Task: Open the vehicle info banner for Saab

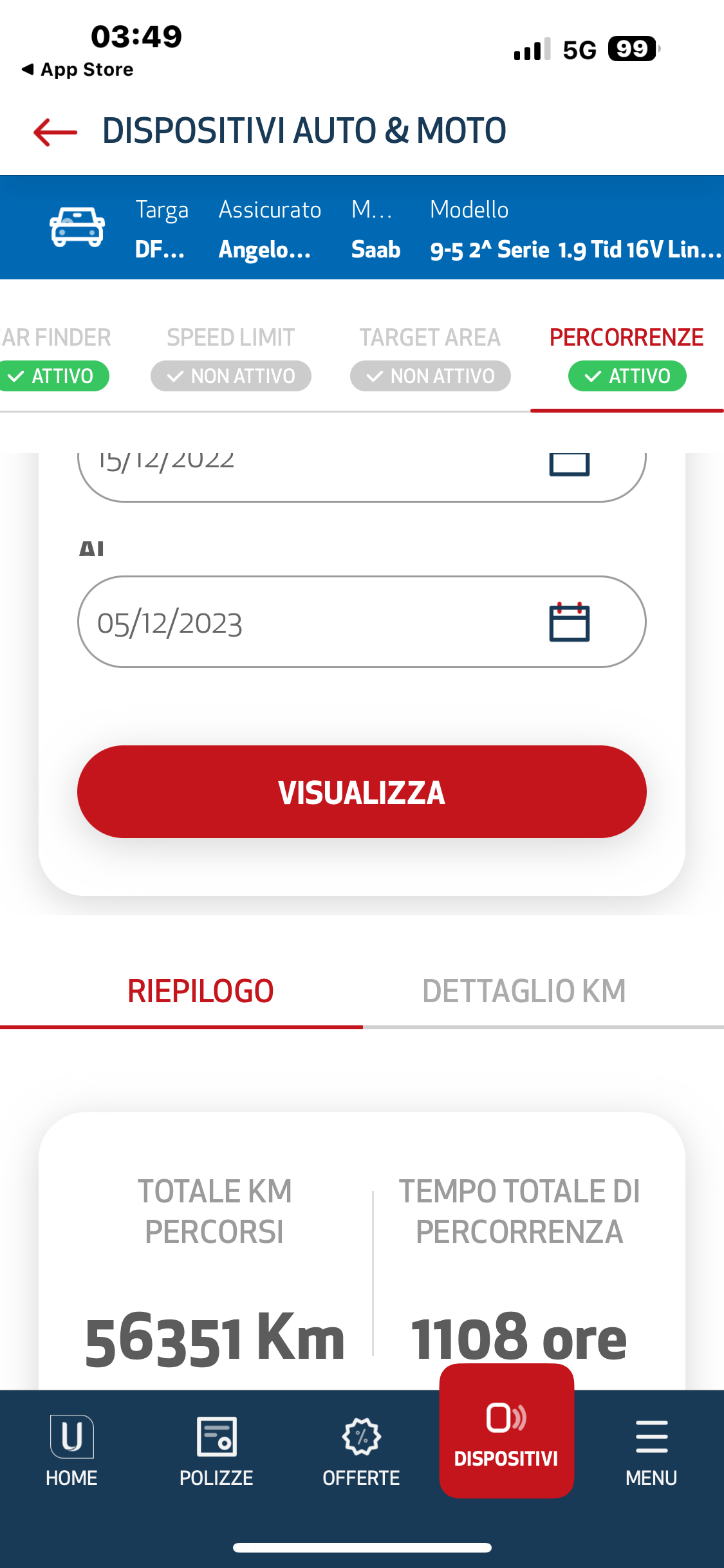Action: [362, 227]
